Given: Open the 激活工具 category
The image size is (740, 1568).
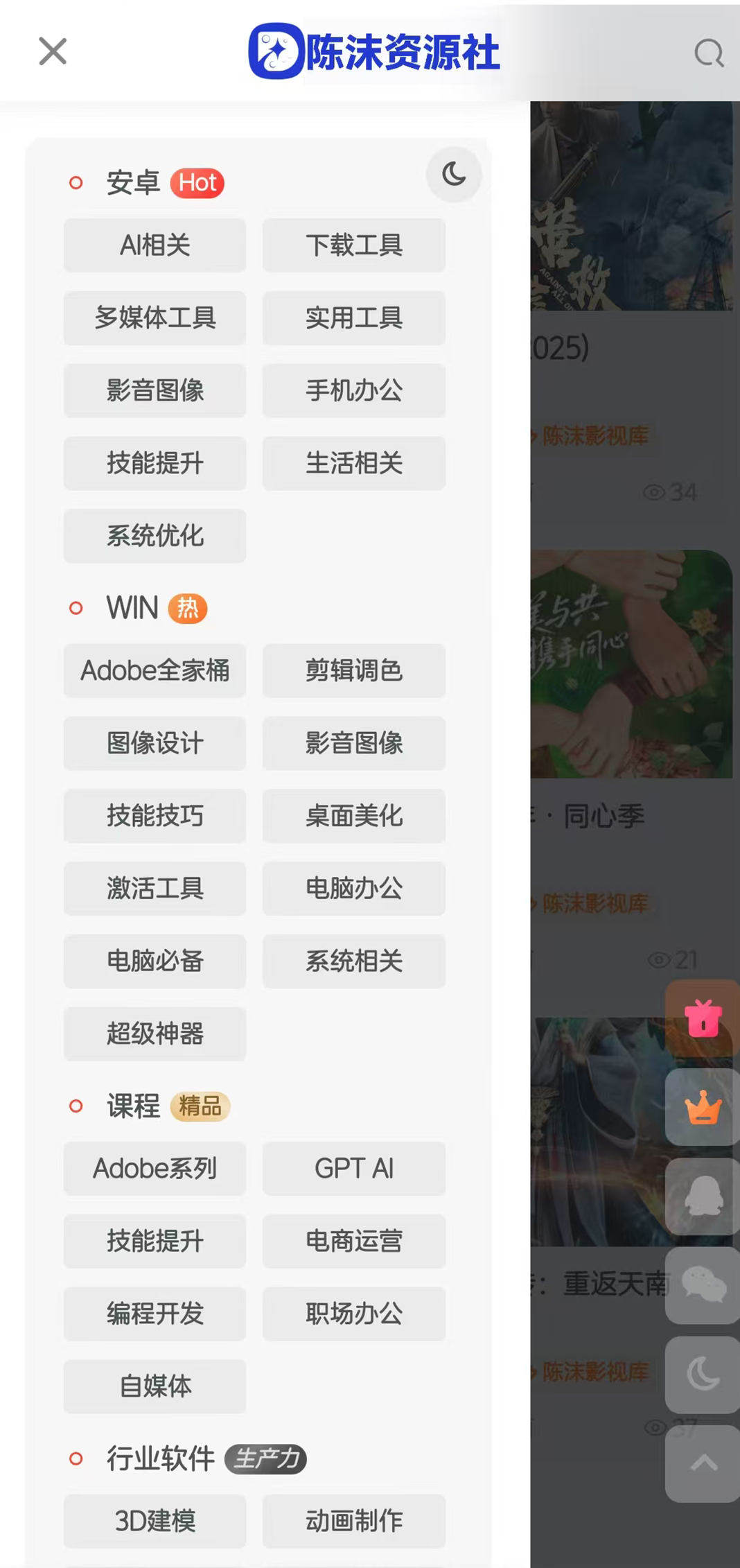Looking at the screenshot, I should point(155,889).
